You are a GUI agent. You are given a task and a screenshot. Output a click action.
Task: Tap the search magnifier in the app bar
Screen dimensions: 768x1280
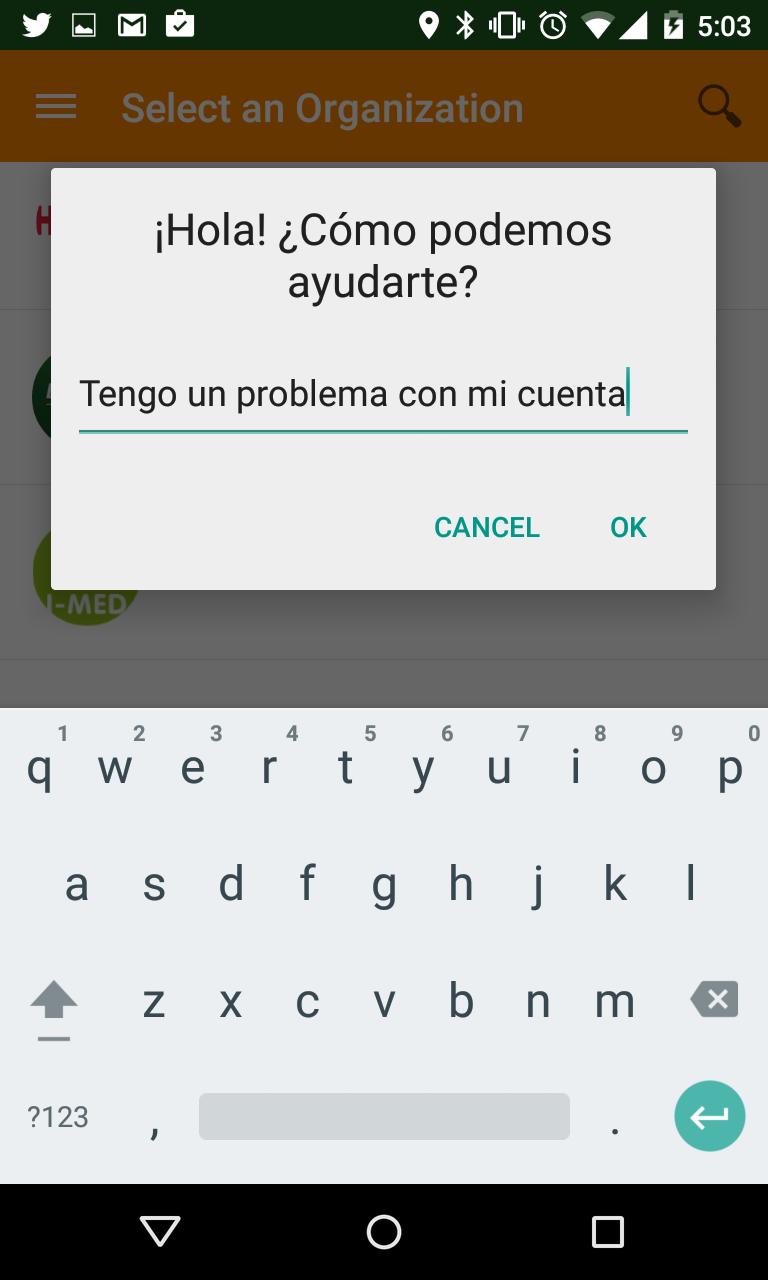click(718, 105)
